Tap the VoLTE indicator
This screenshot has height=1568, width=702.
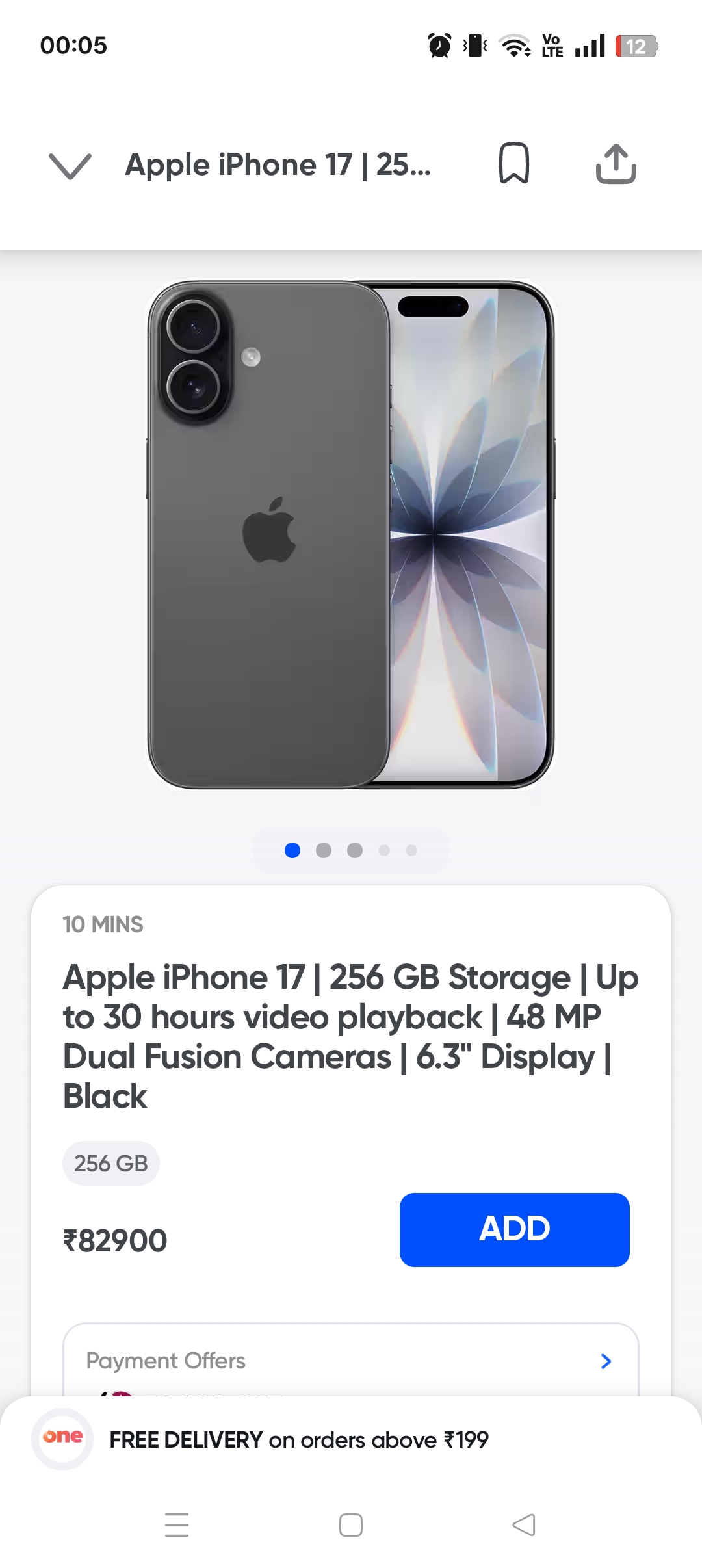[x=551, y=46]
